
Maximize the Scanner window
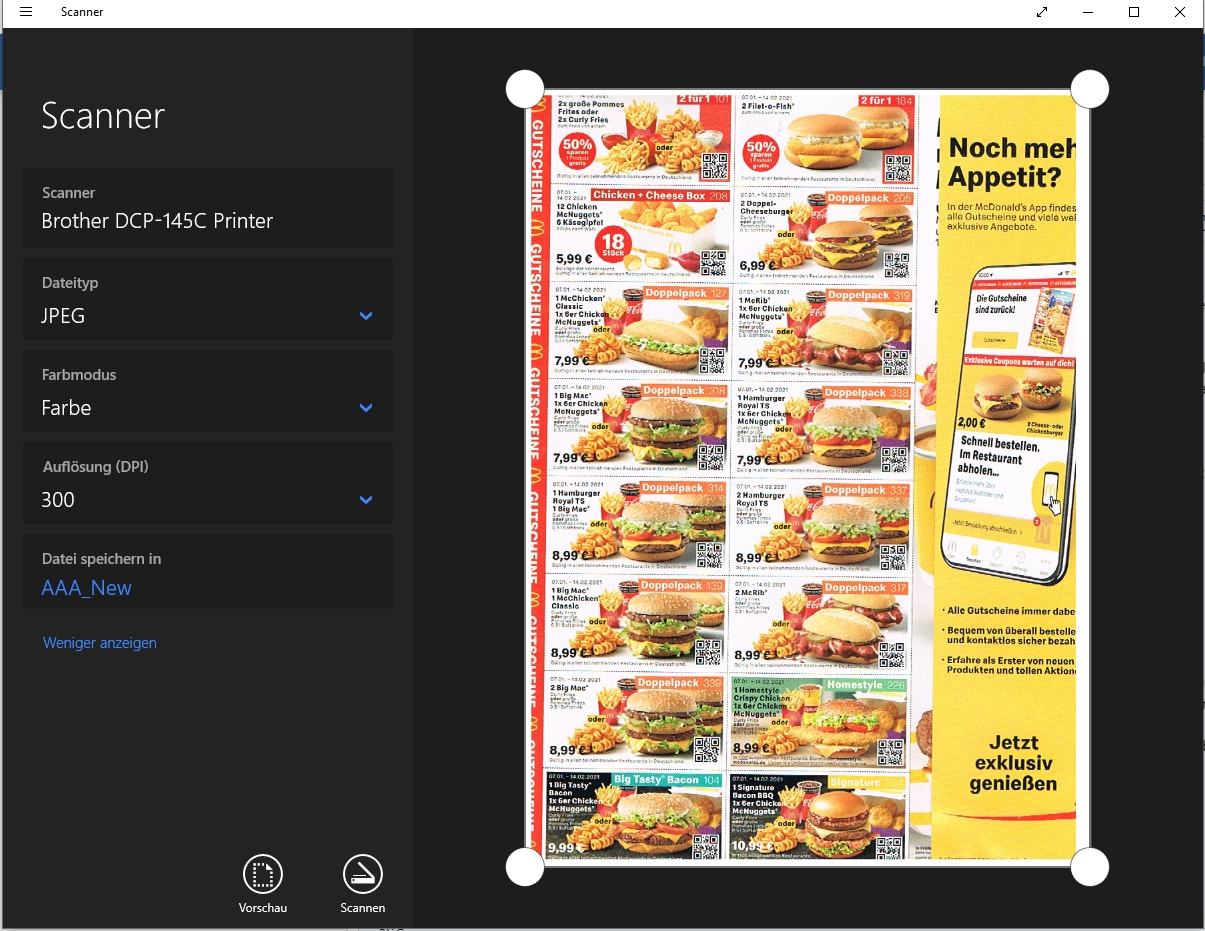1134,12
